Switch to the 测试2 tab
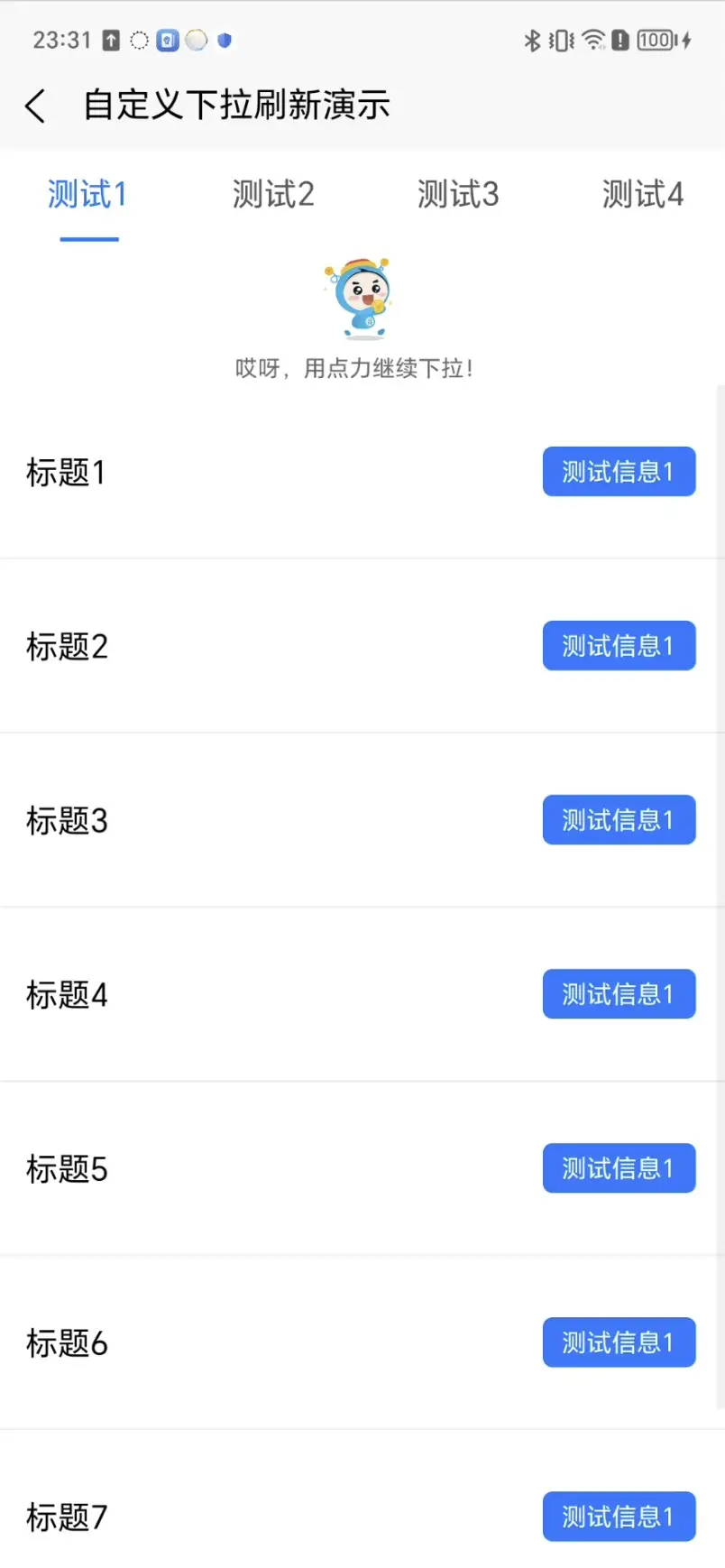 273,195
